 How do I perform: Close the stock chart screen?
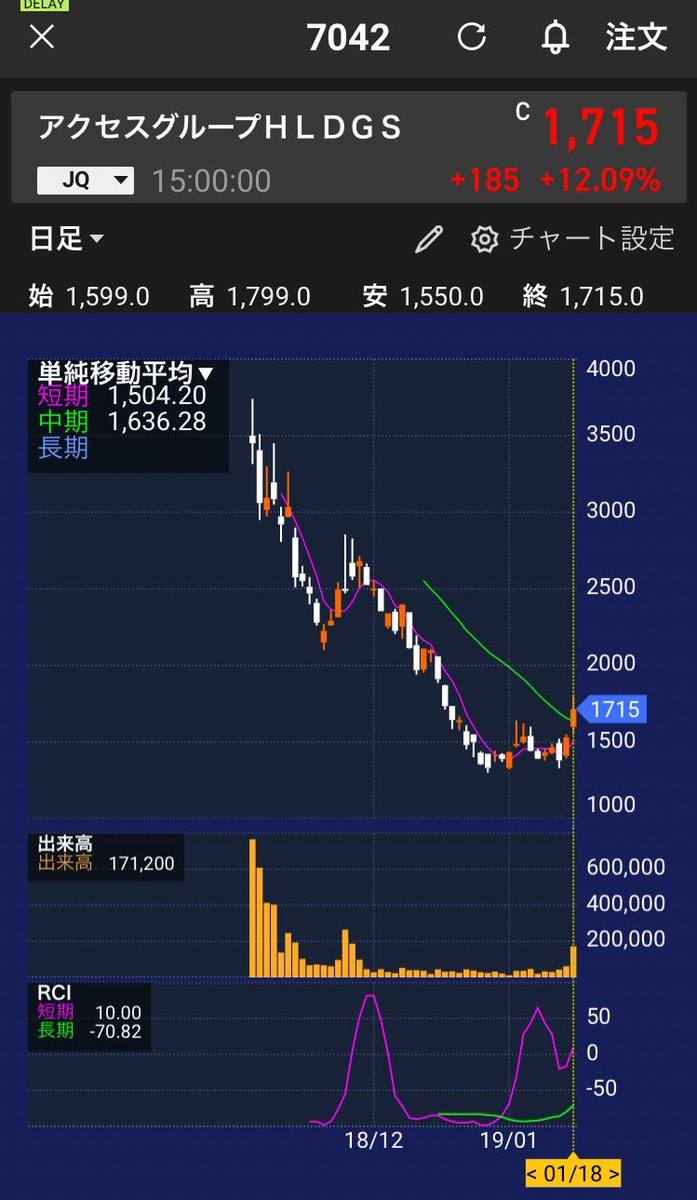(x=42, y=38)
